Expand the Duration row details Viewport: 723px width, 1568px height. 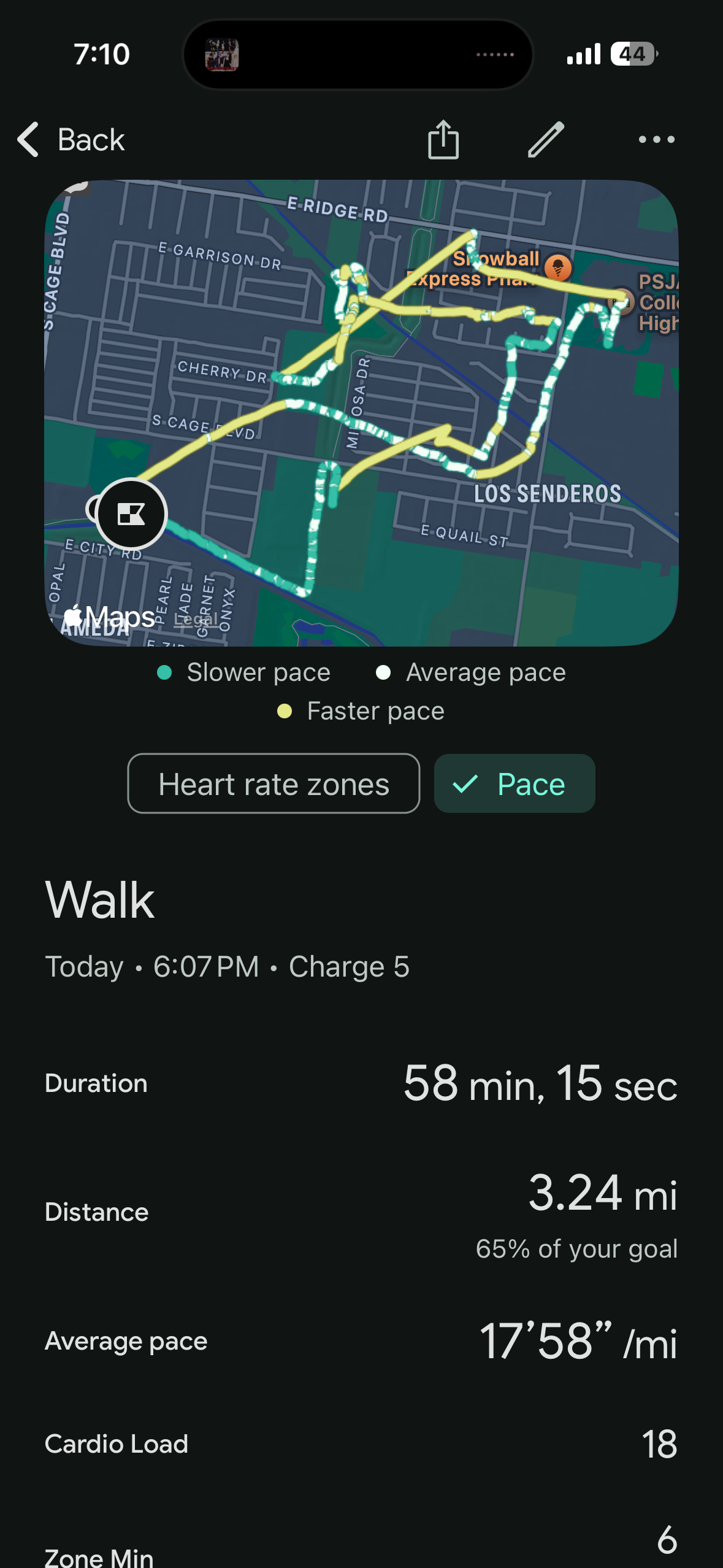pyautogui.click(x=361, y=1083)
